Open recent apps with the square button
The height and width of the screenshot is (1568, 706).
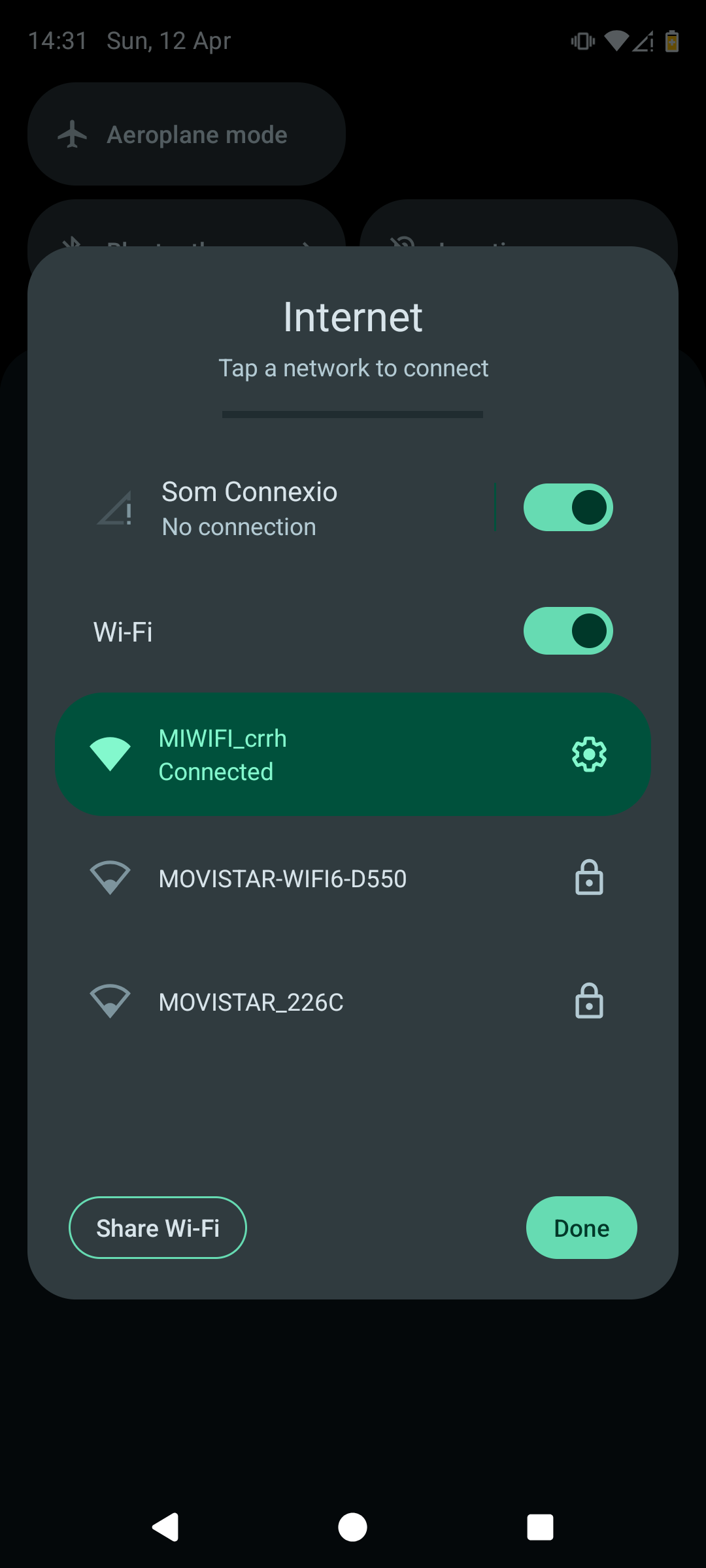[x=539, y=1527]
